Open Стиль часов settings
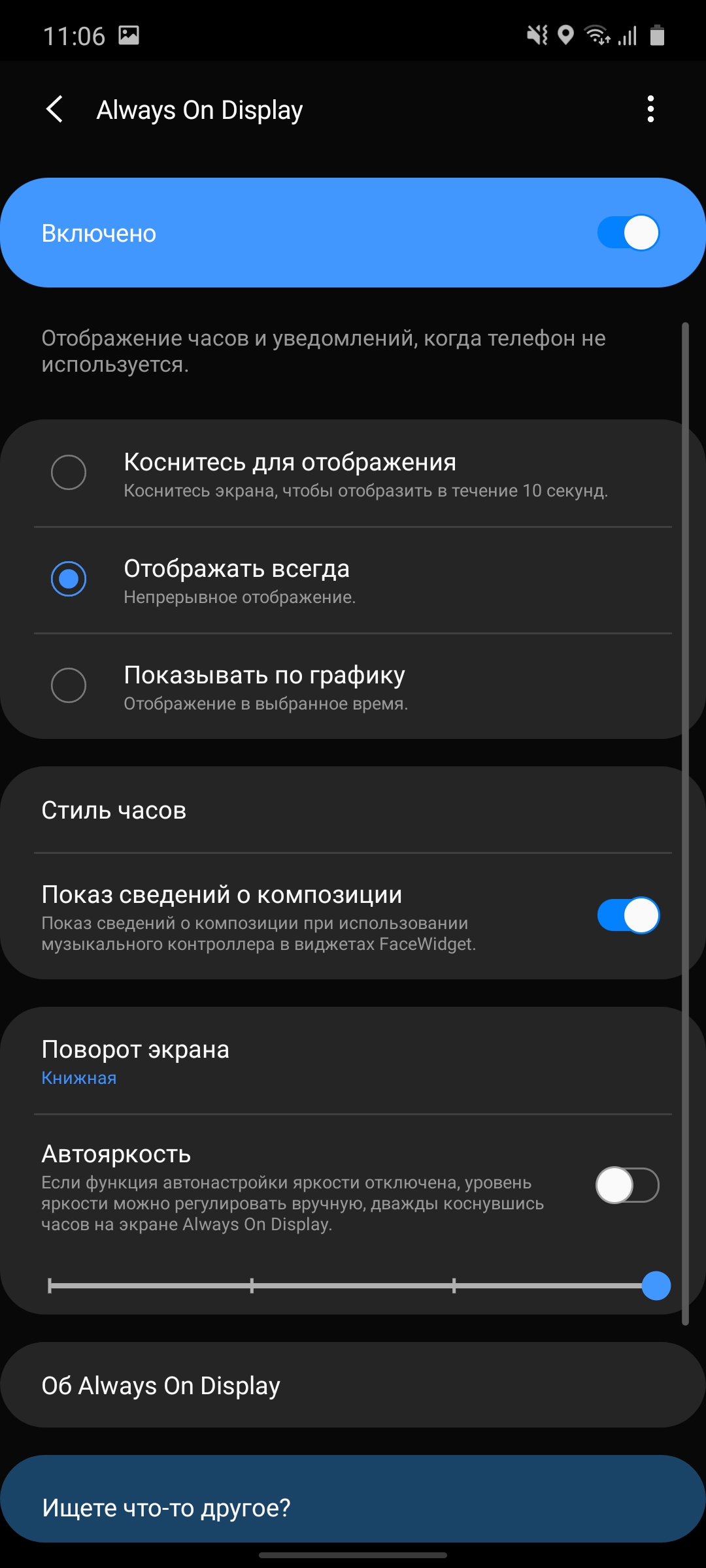 tap(353, 811)
